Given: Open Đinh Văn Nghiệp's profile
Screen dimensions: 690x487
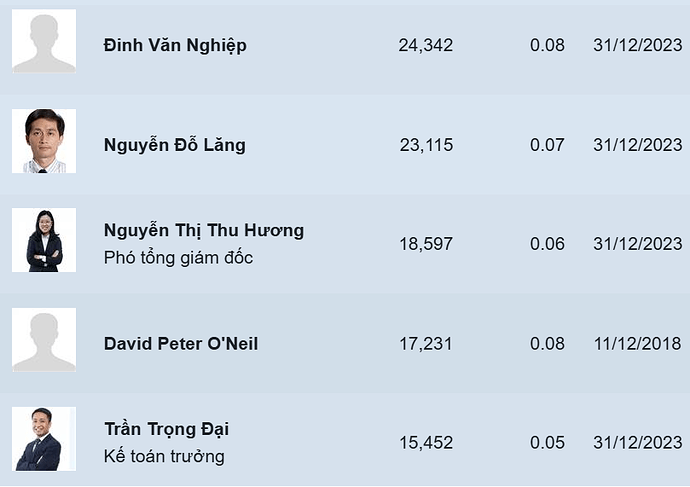Looking at the screenshot, I should coord(175,45).
